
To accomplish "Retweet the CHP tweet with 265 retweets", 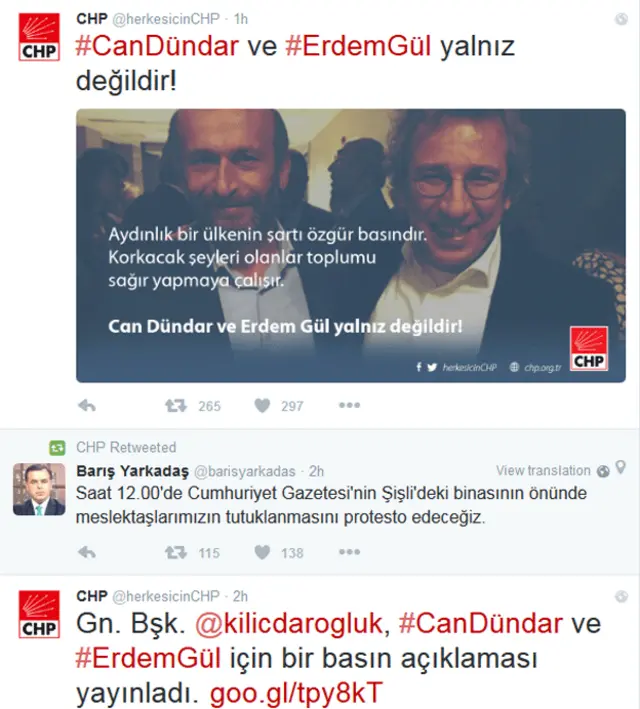I will coord(176,406).
